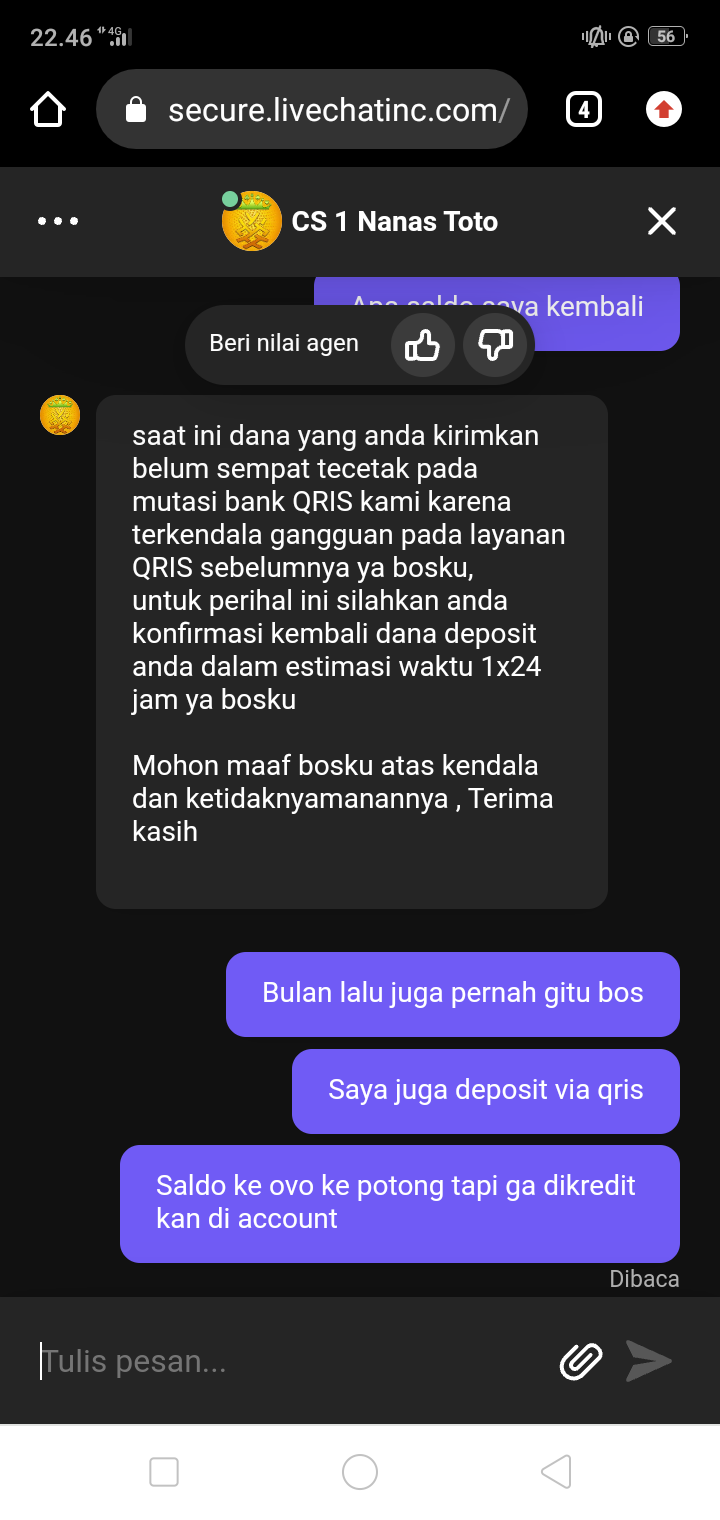Viewport: 720px width, 1520px height.
Task: Tap the red update arrow in browser toolbar
Action: click(664, 109)
